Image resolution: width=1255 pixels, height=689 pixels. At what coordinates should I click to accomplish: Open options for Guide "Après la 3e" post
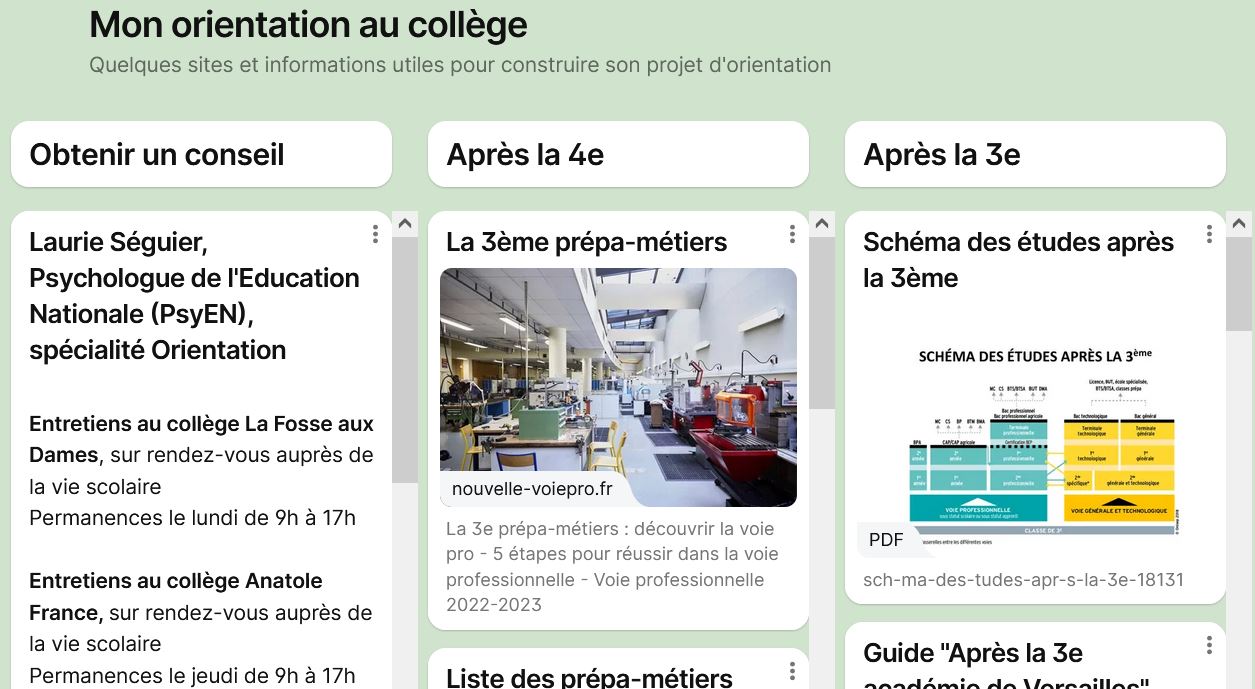click(x=1209, y=645)
